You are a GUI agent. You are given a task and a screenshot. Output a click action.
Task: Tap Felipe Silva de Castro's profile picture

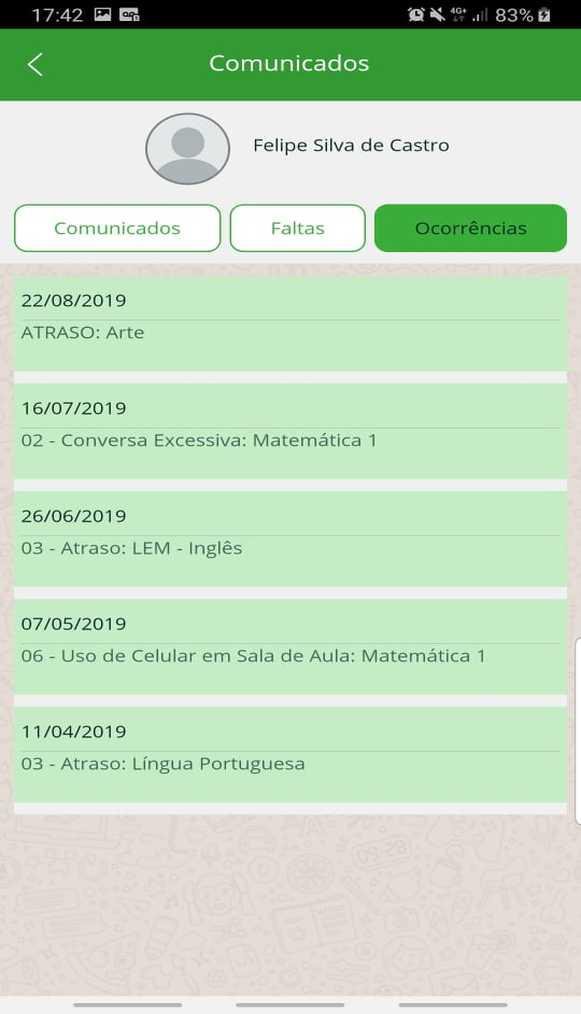tap(188, 149)
